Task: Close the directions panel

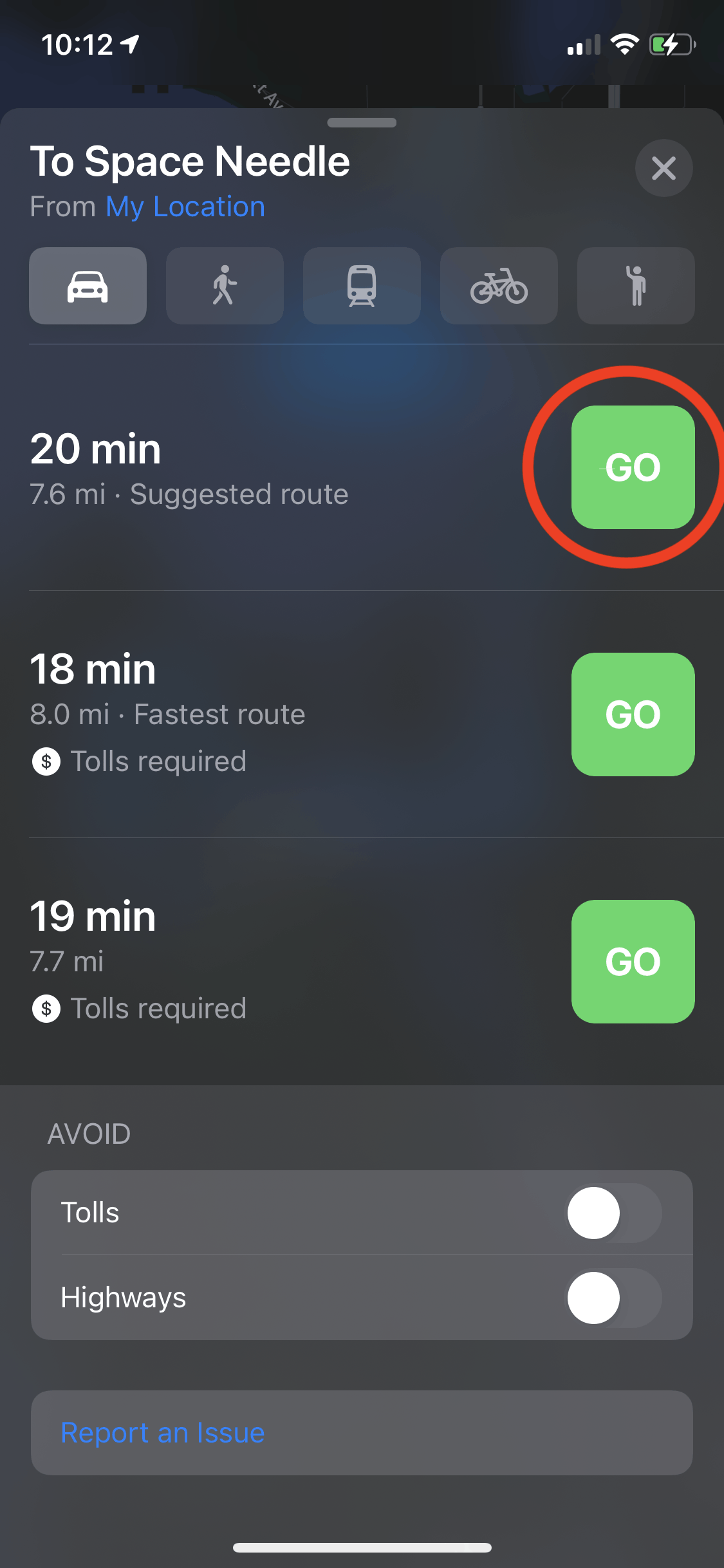Action: tap(664, 169)
